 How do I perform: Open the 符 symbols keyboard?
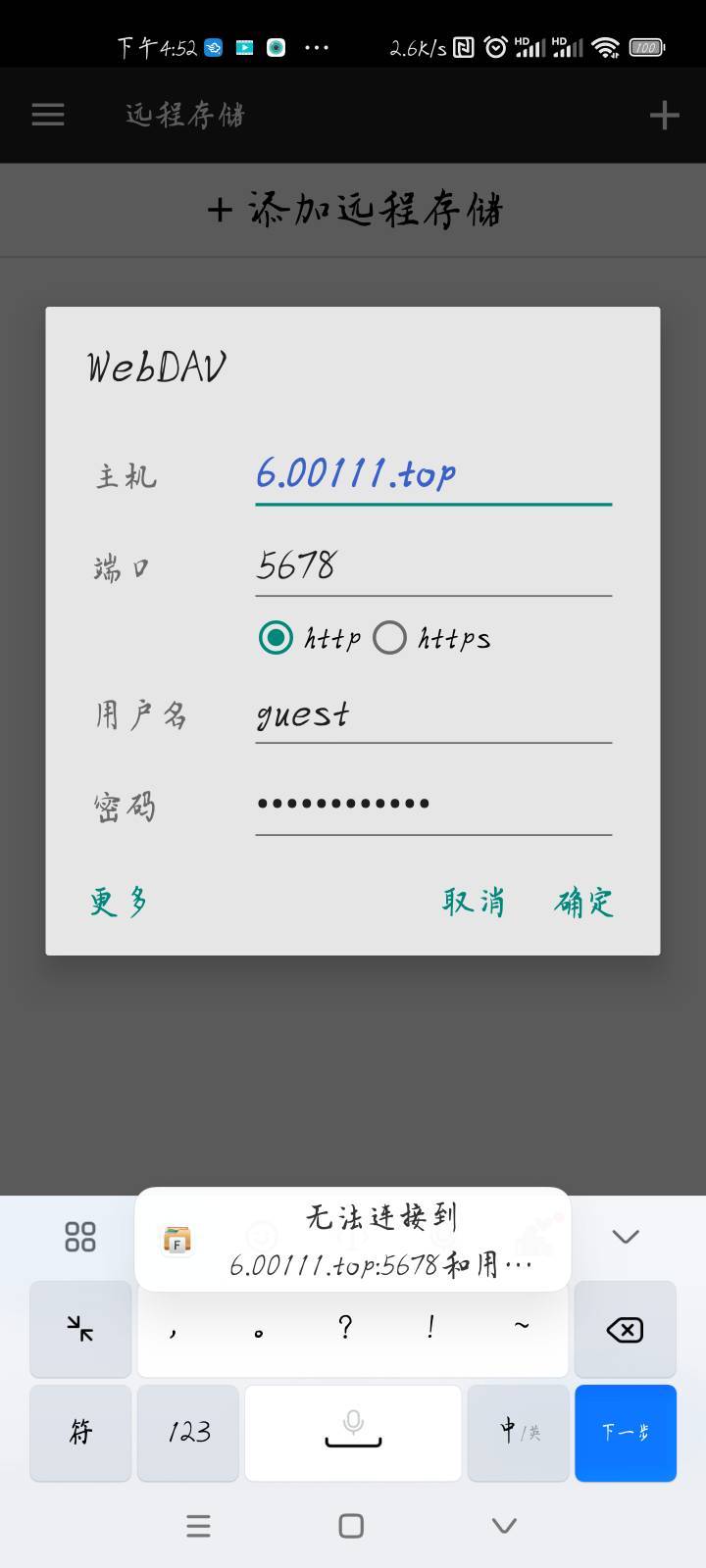(x=80, y=1433)
